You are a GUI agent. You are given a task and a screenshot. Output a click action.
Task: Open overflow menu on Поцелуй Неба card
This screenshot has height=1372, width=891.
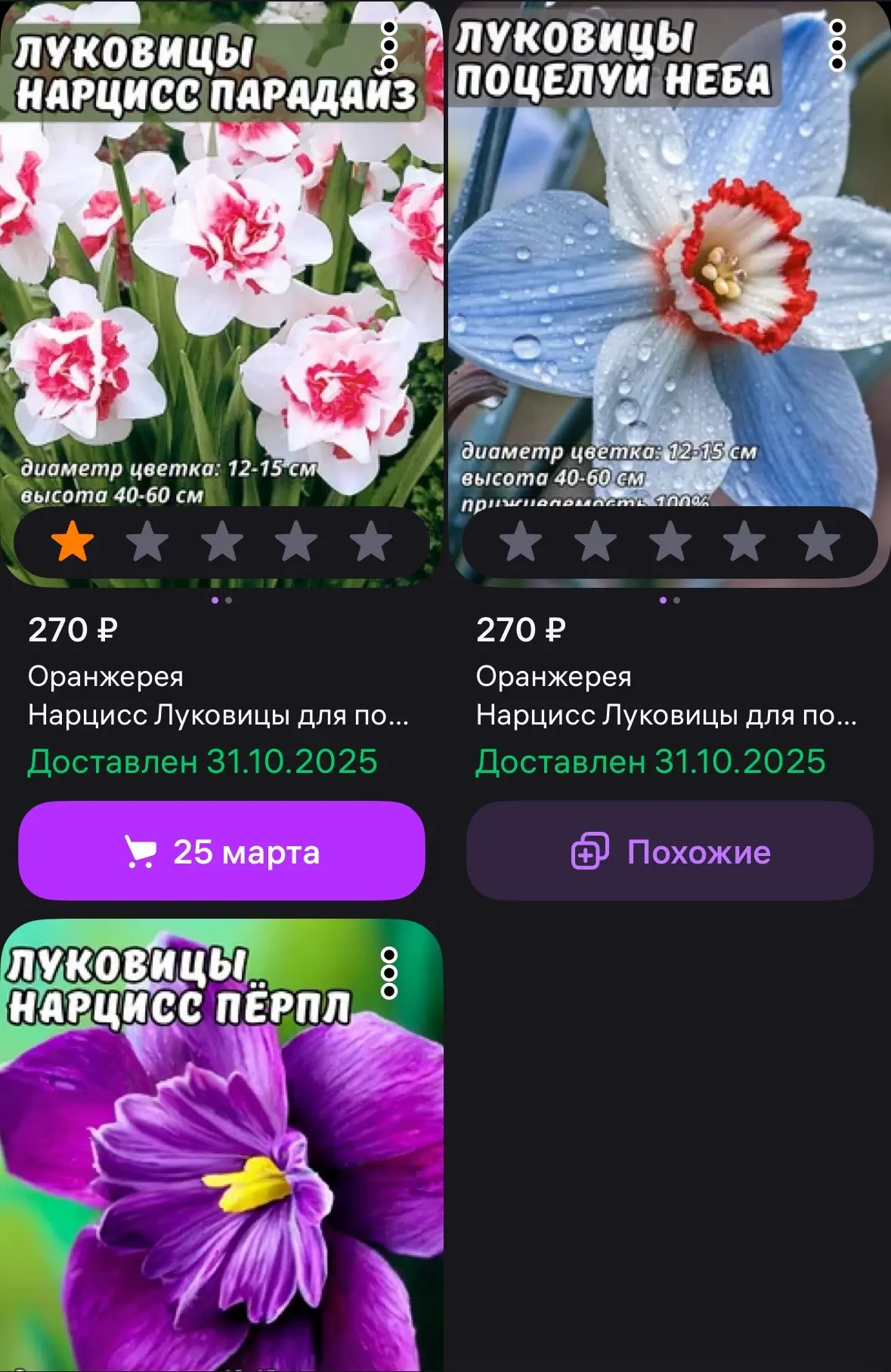point(837,45)
